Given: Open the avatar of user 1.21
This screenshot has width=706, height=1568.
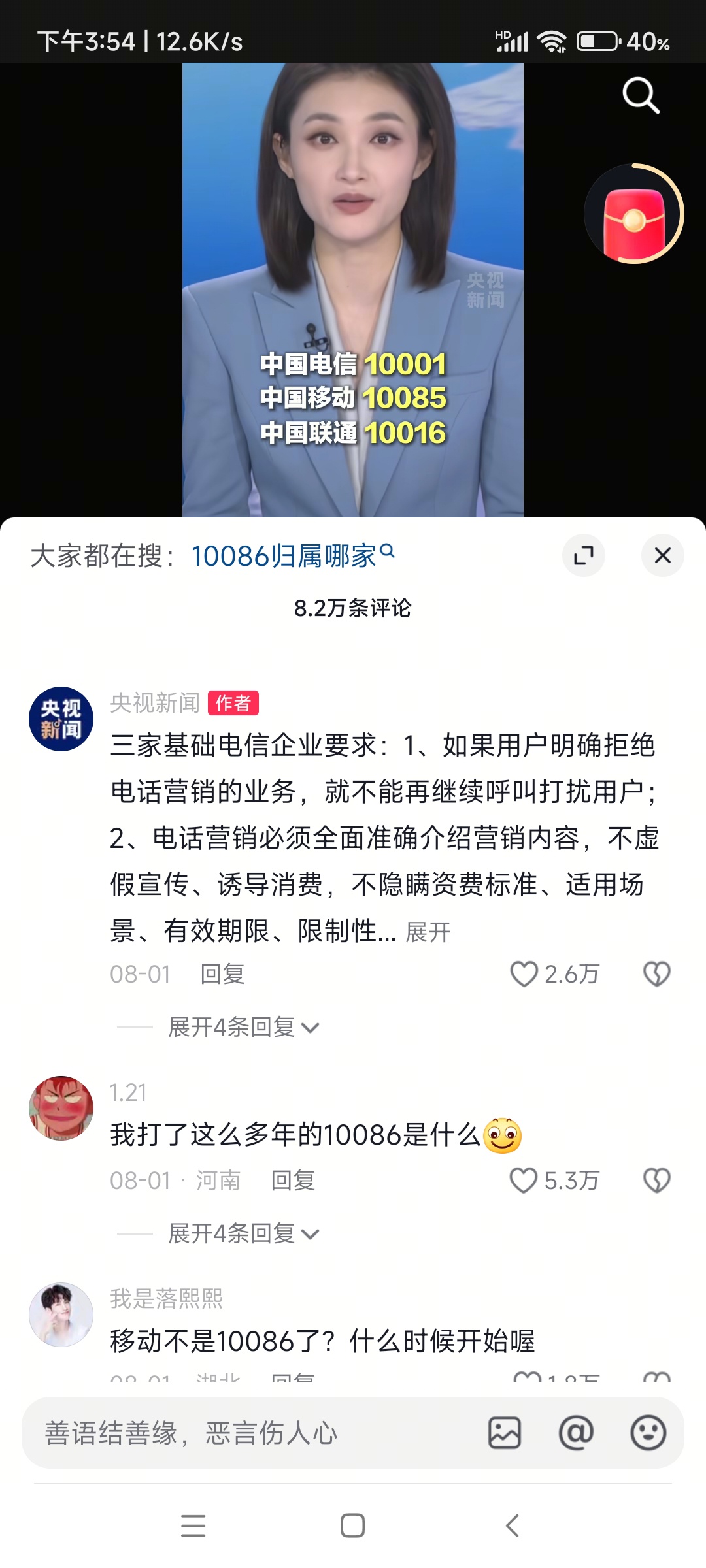Looking at the screenshot, I should [x=61, y=1108].
